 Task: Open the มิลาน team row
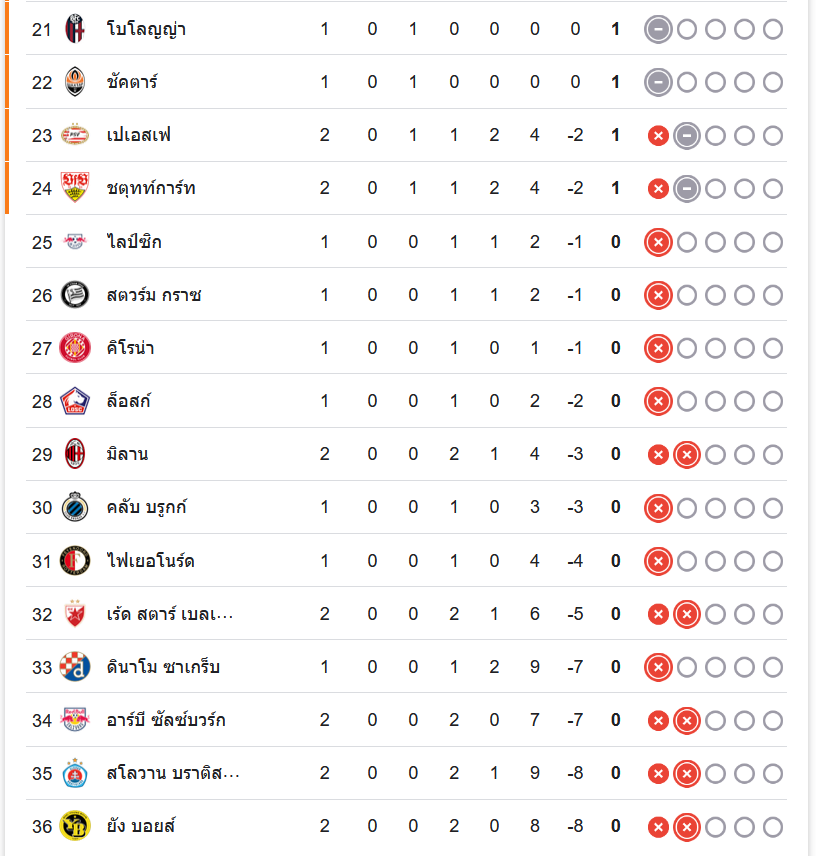tap(127, 454)
